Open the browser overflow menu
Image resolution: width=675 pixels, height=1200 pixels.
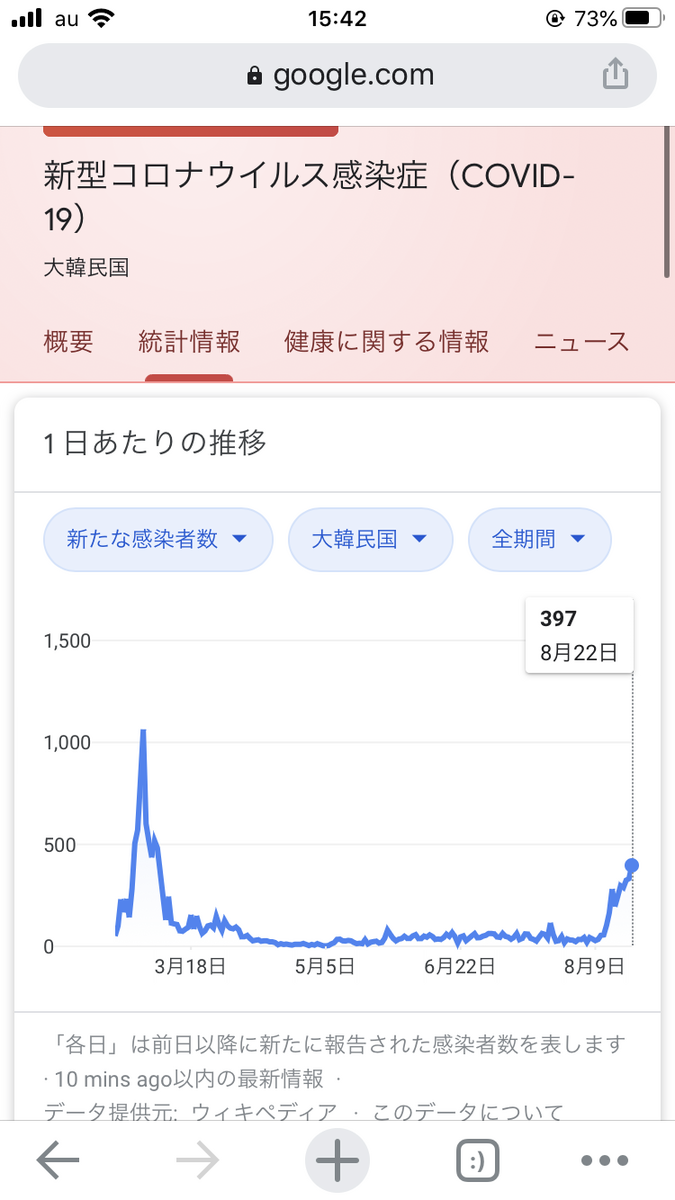606,1161
